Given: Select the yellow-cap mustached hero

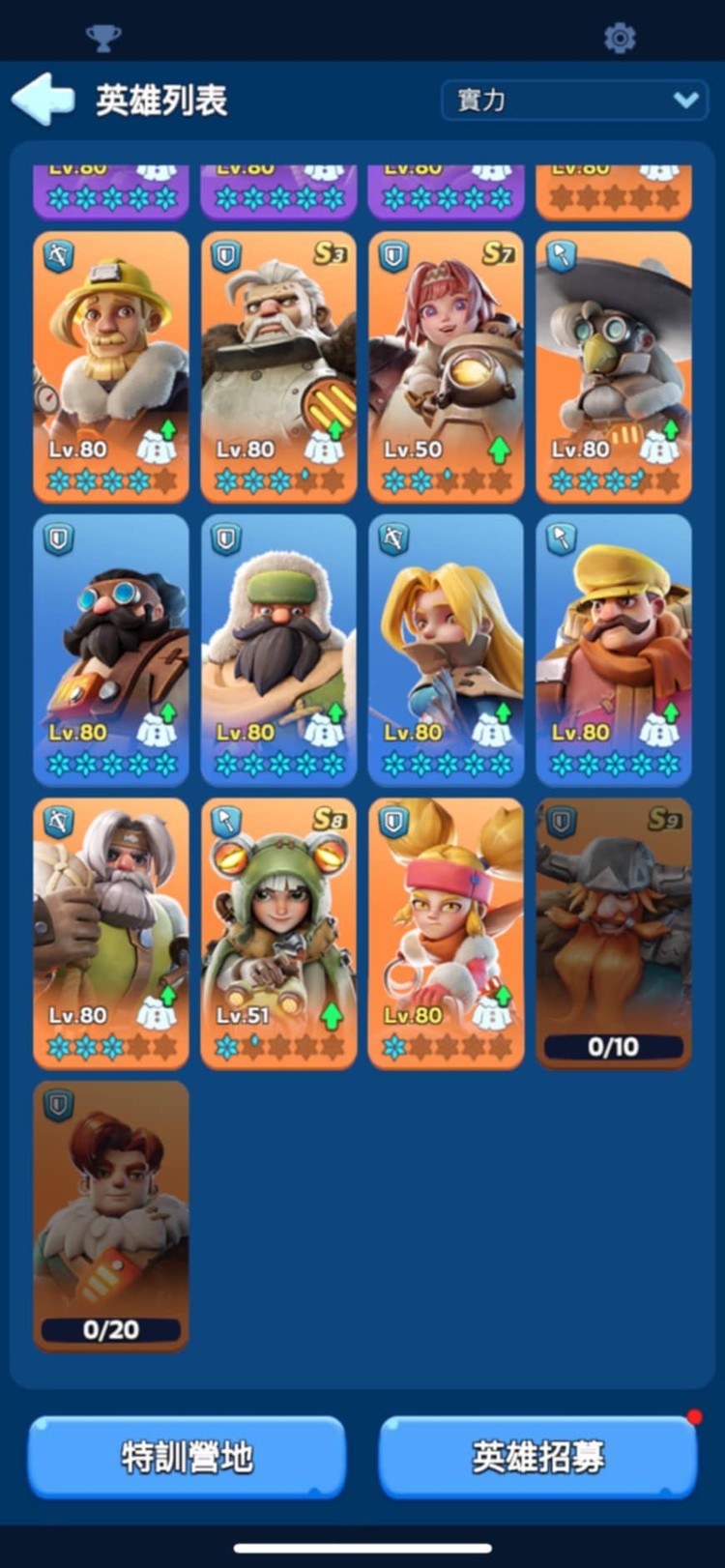Looking at the screenshot, I should tap(614, 650).
